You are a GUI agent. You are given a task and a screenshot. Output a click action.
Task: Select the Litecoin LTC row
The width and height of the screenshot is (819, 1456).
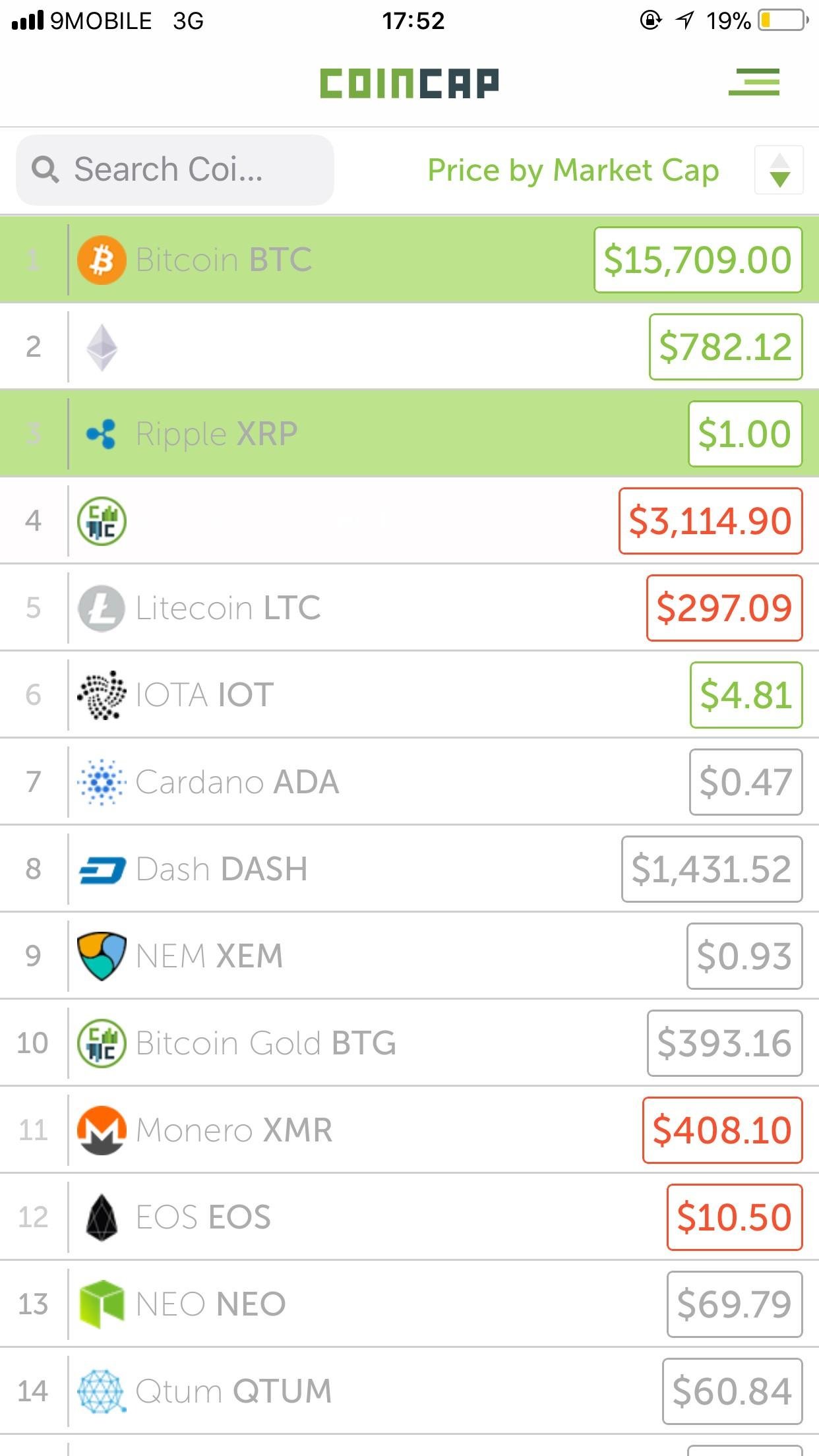pyautogui.click(x=409, y=607)
